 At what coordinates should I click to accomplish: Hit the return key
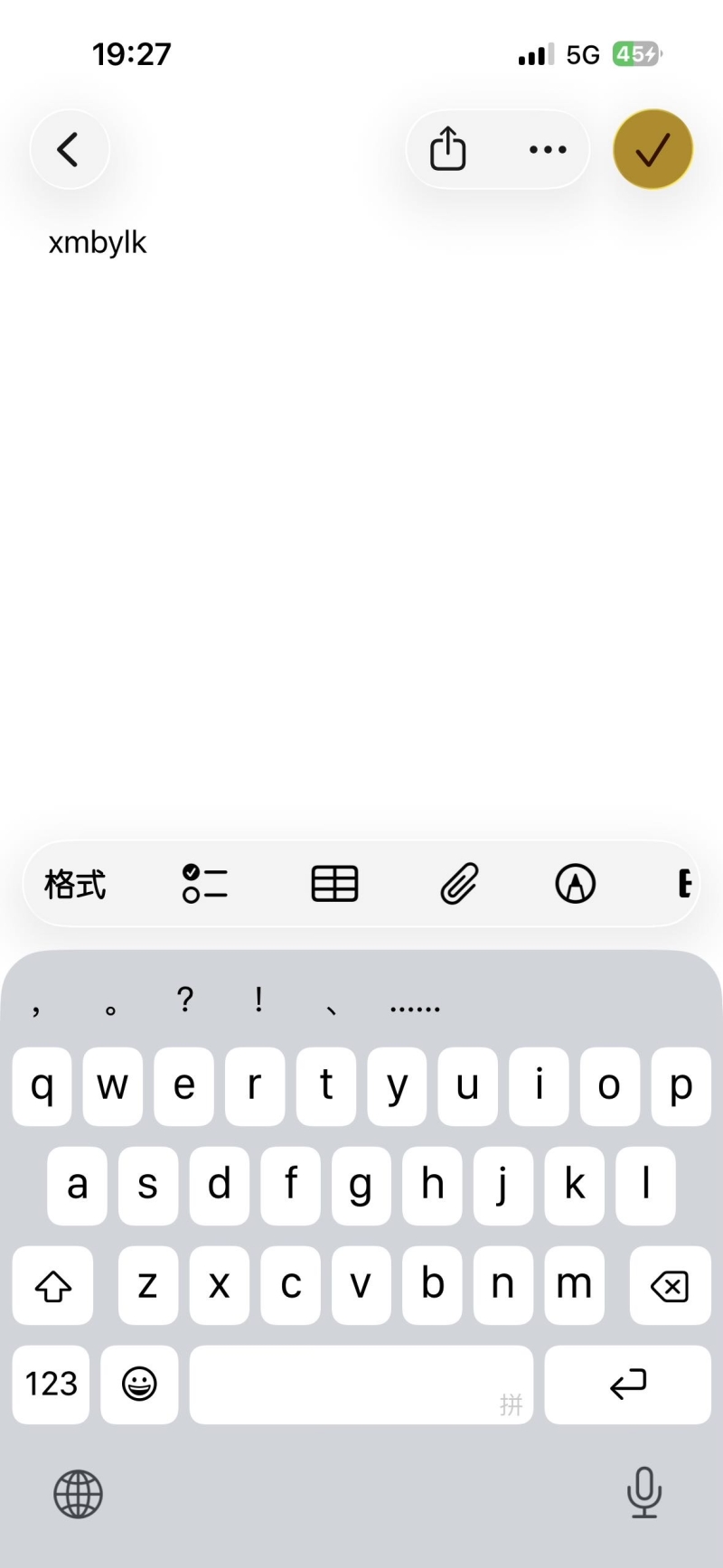click(627, 1384)
